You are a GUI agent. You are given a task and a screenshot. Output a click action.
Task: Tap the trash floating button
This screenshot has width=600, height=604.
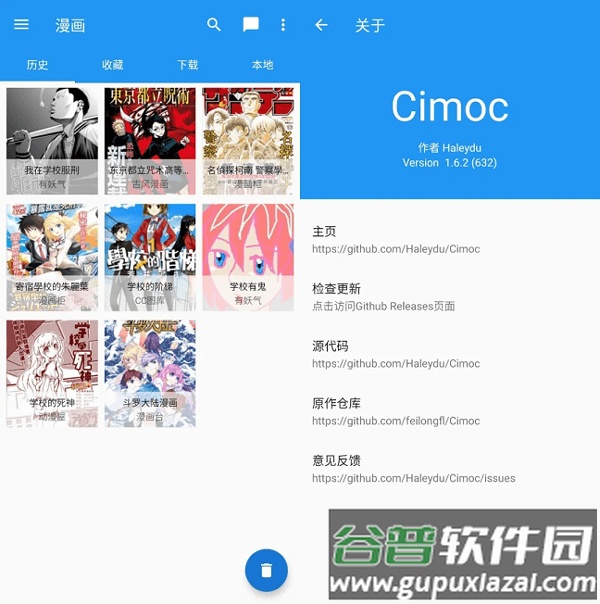(266, 570)
